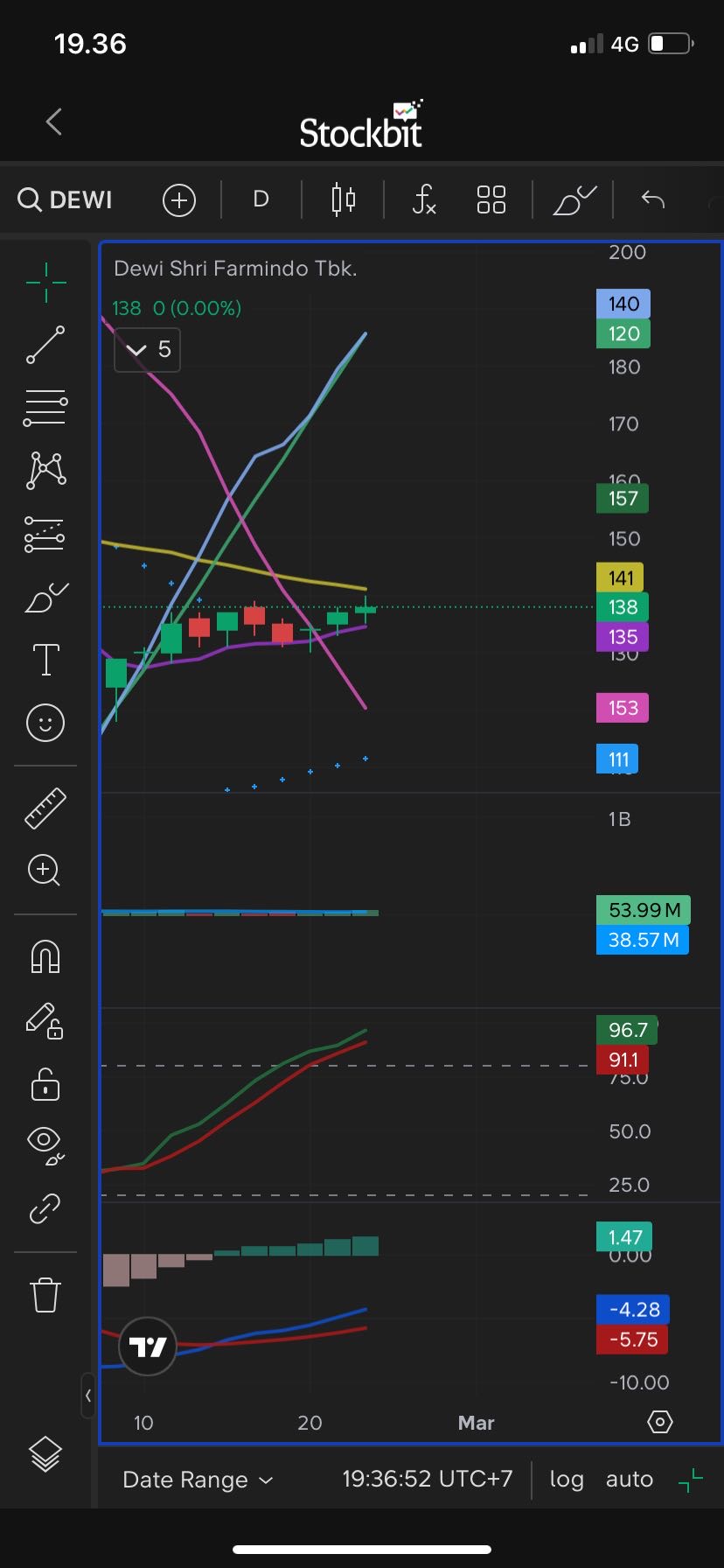Toggle the magnet snap mode
724x1568 pixels.
pos(45,956)
